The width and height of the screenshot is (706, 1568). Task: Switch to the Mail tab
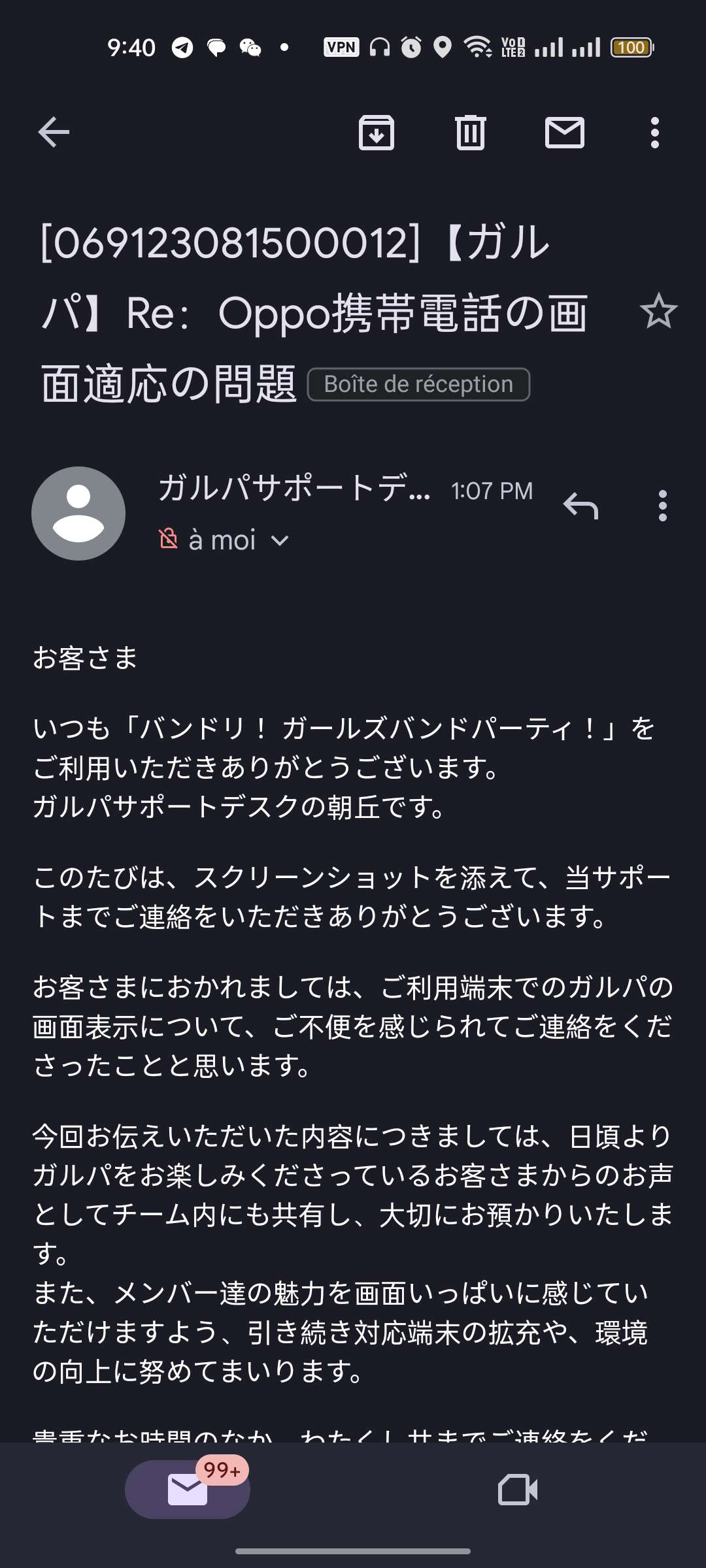click(188, 1490)
